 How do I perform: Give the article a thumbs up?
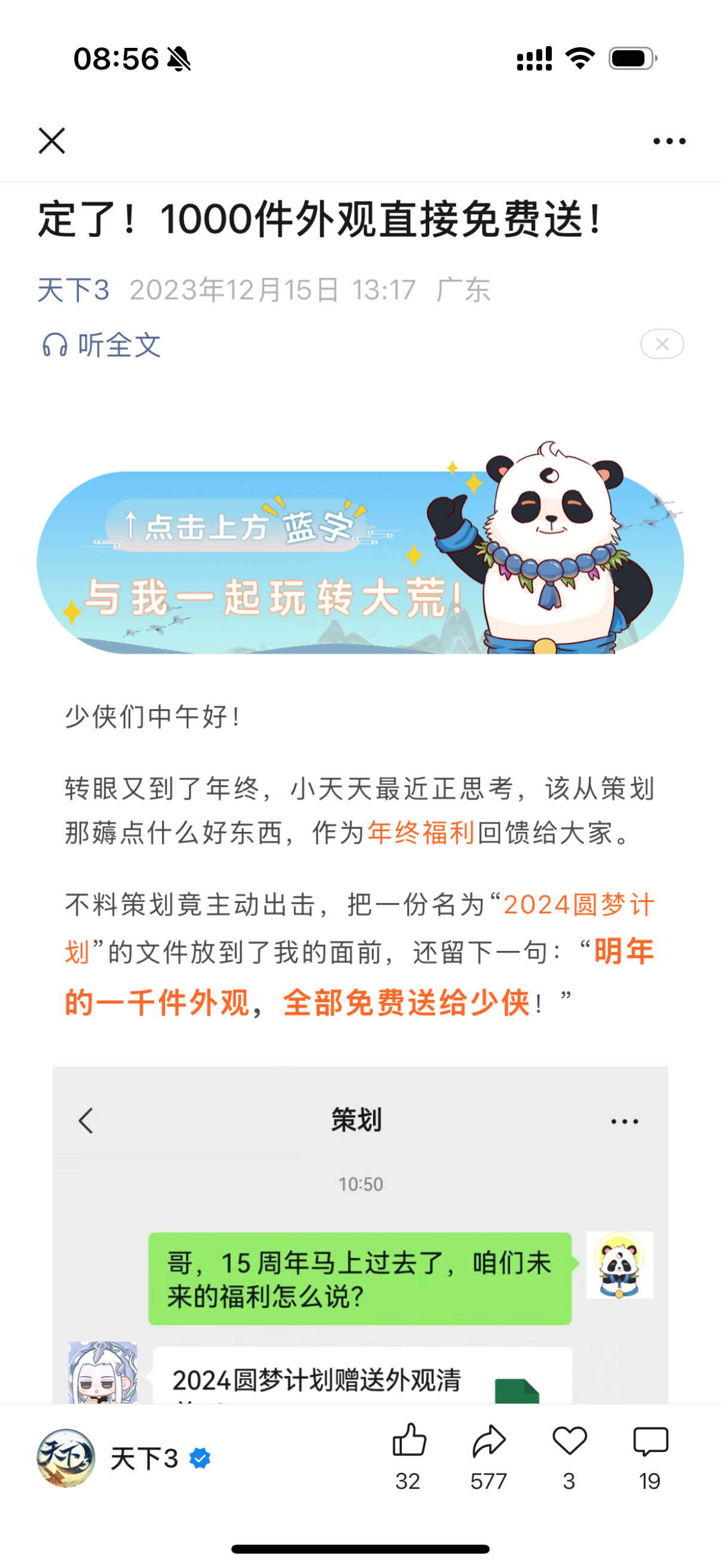coord(408,1455)
